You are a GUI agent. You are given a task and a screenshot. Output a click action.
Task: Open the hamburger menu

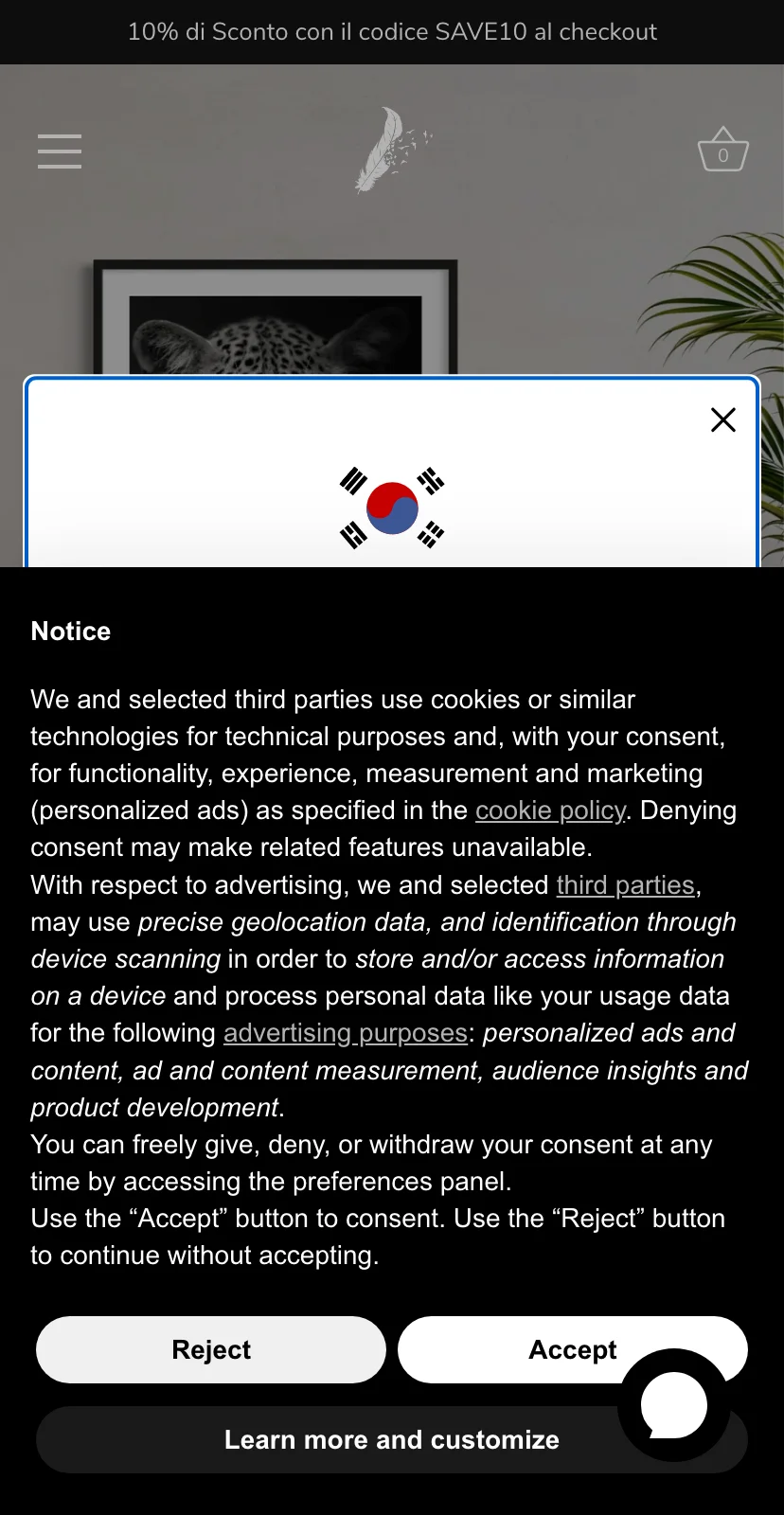coord(60,151)
